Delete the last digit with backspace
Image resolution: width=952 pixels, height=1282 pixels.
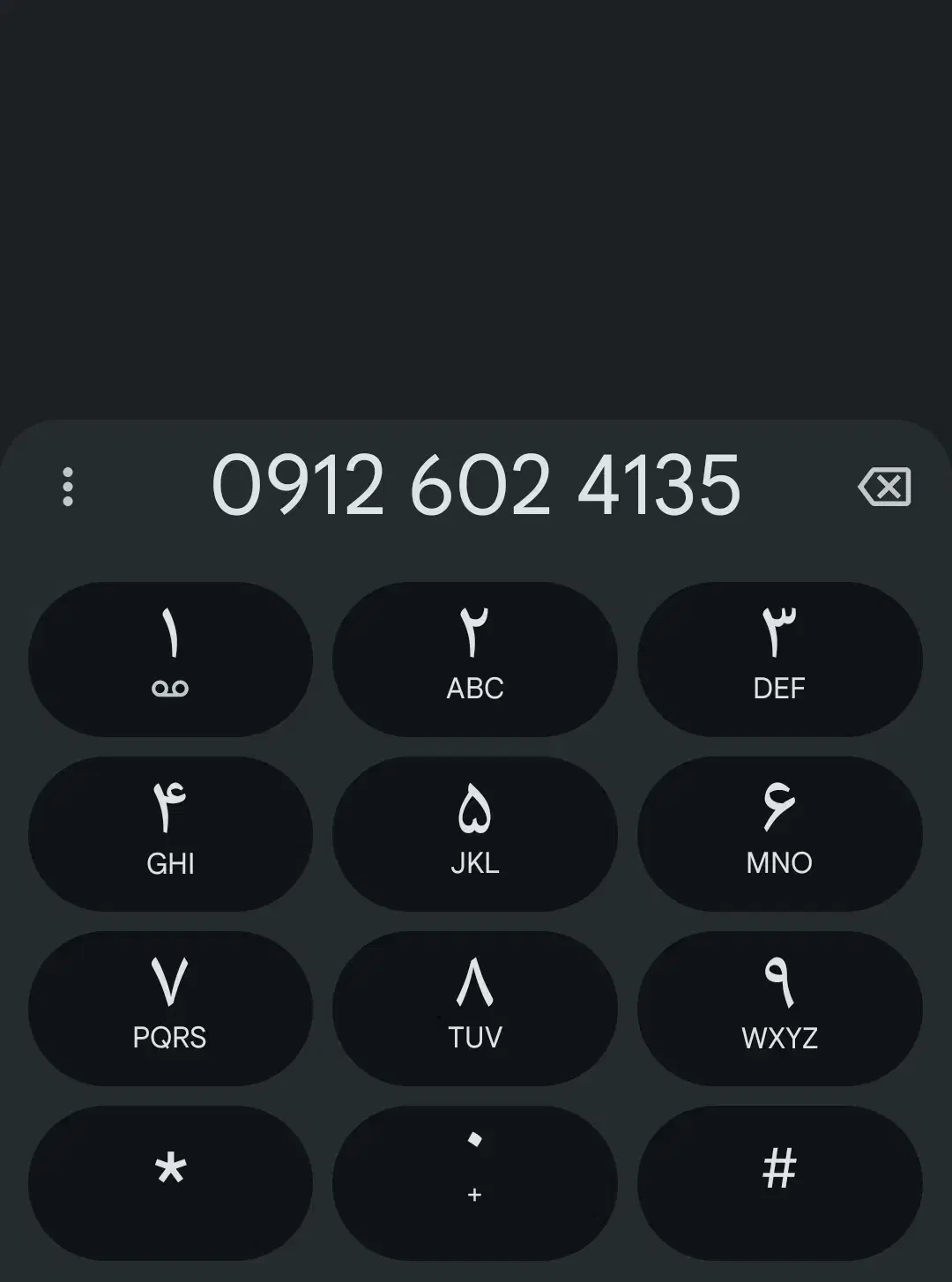pyautogui.click(x=884, y=487)
